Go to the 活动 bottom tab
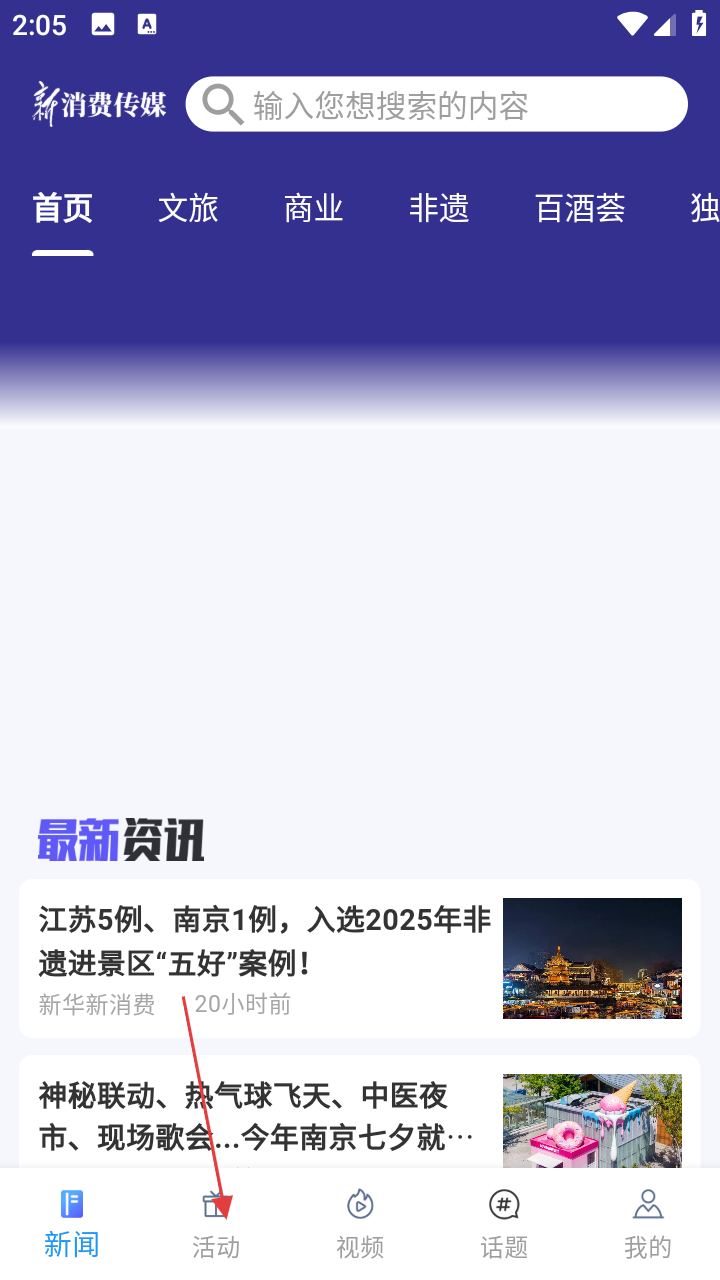Viewport: 720px width, 1280px height. tap(216, 1224)
